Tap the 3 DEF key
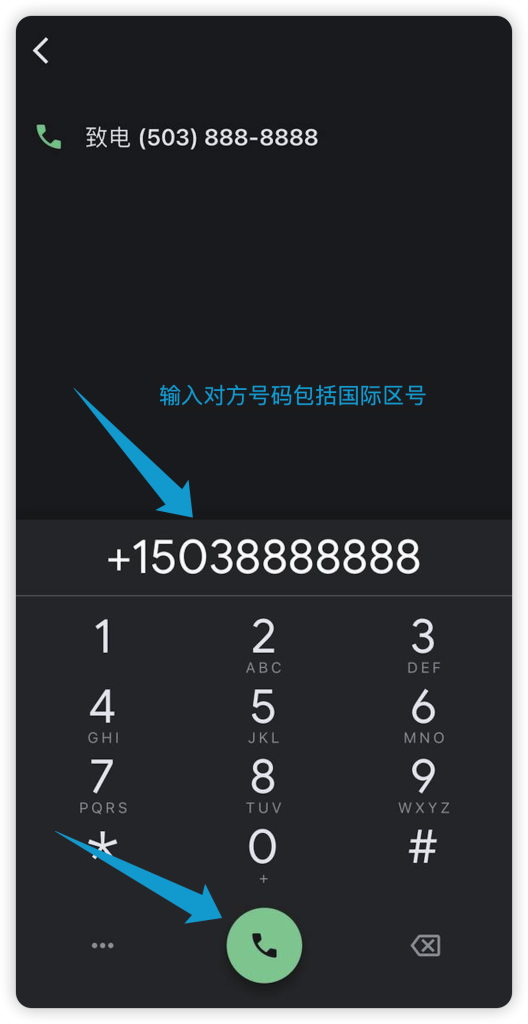 423,647
